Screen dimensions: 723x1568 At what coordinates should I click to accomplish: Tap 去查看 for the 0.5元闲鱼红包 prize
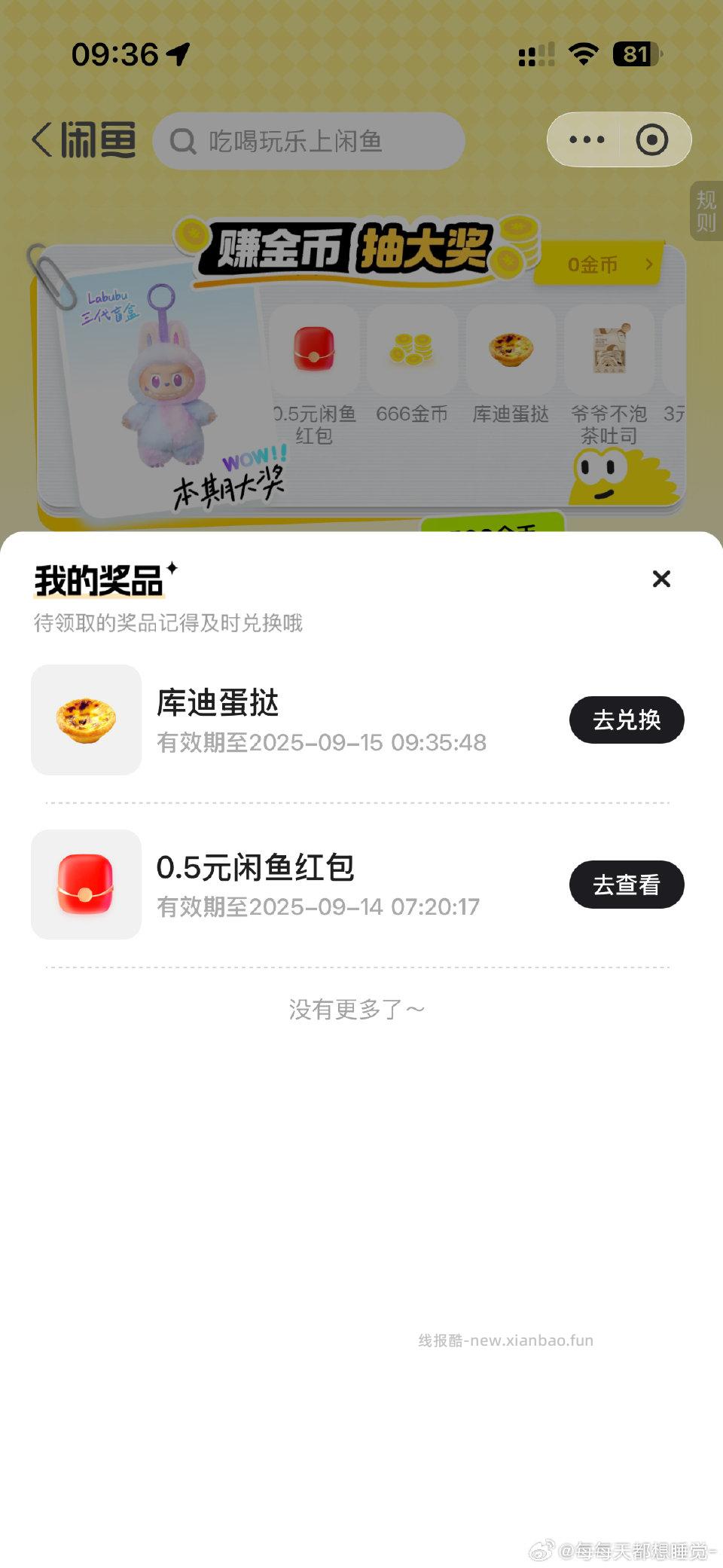(x=627, y=885)
